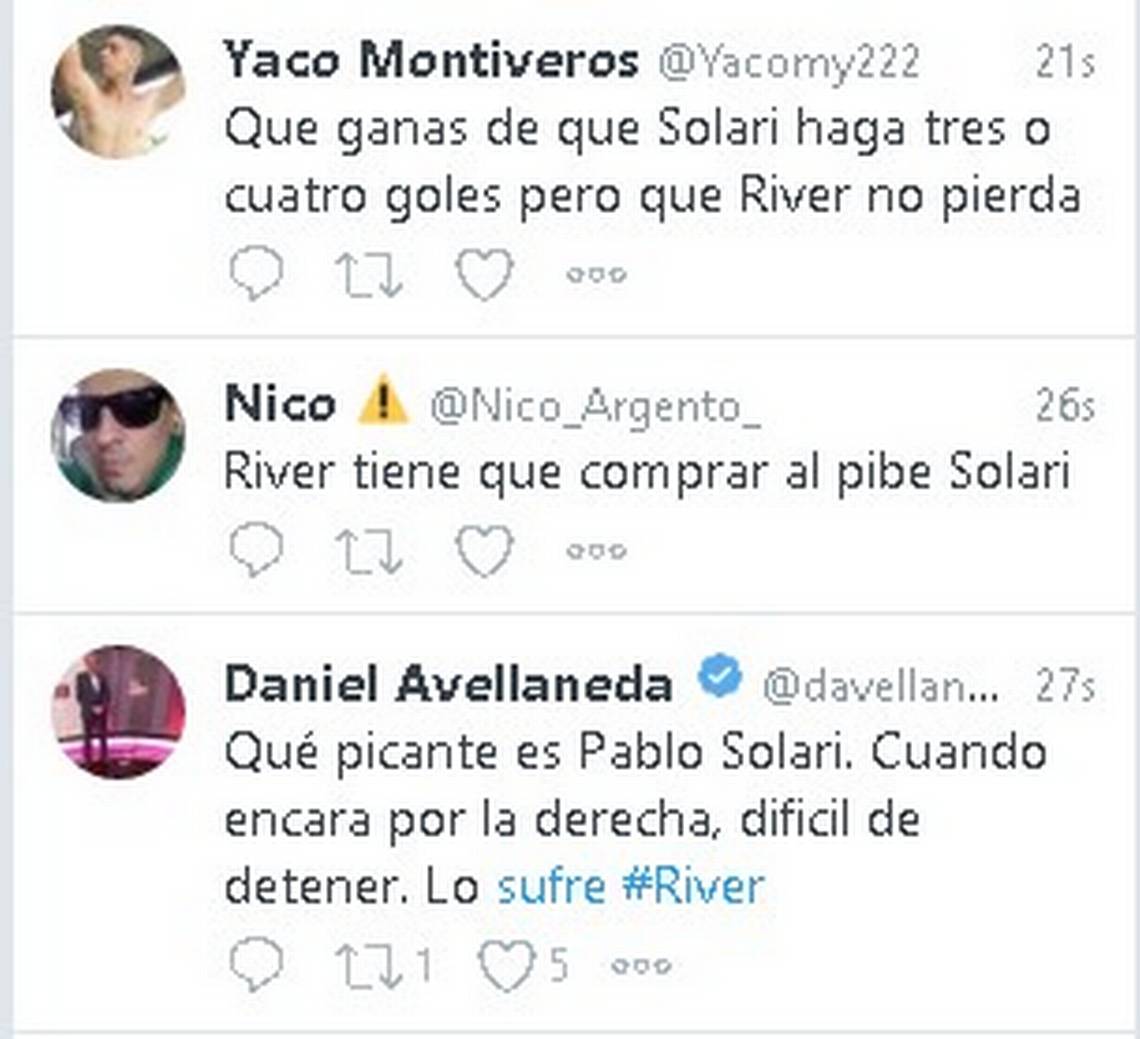Screen dimensions: 1140x1039
Task: Like Yaco Montiveros' tweet
Action: [x=485, y=274]
